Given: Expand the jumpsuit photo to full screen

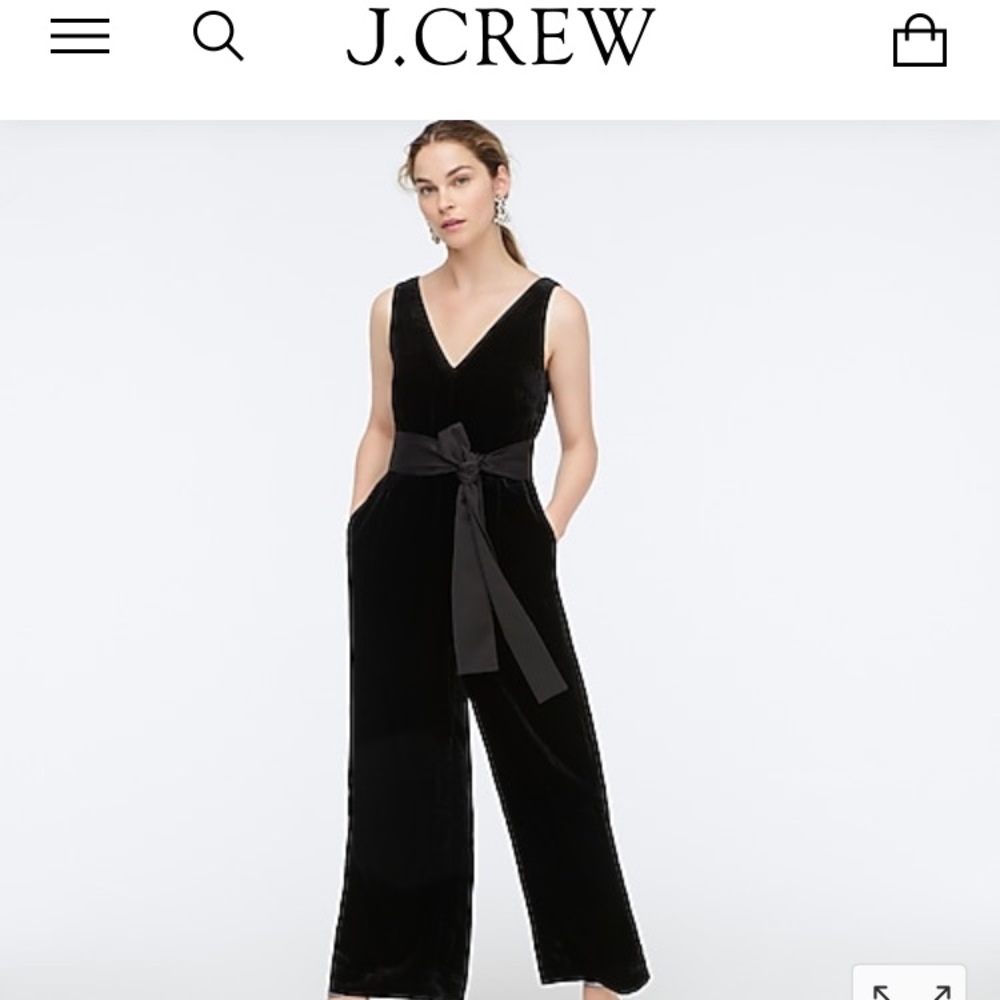Looking at the screenshot, I should pos(909,985).
